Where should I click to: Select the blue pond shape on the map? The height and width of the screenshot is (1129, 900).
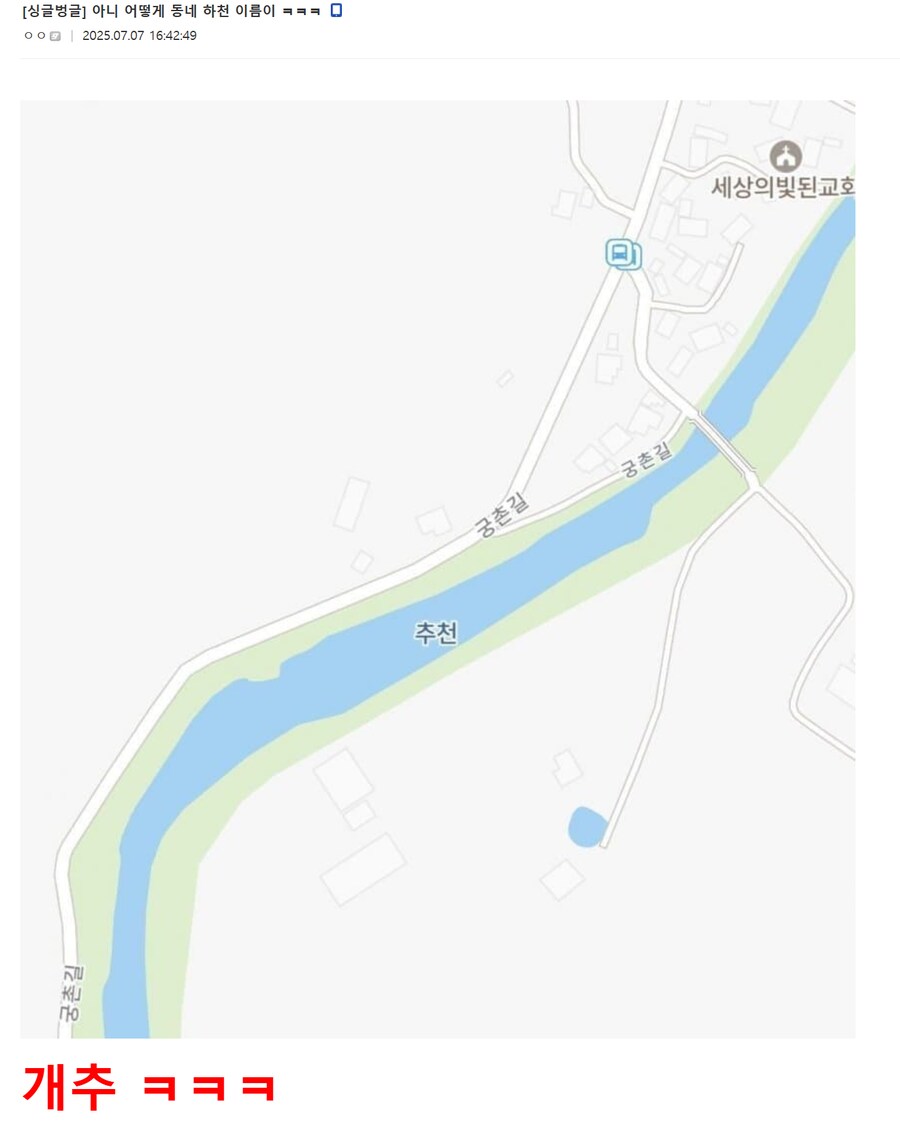click(x=587, y=826)
